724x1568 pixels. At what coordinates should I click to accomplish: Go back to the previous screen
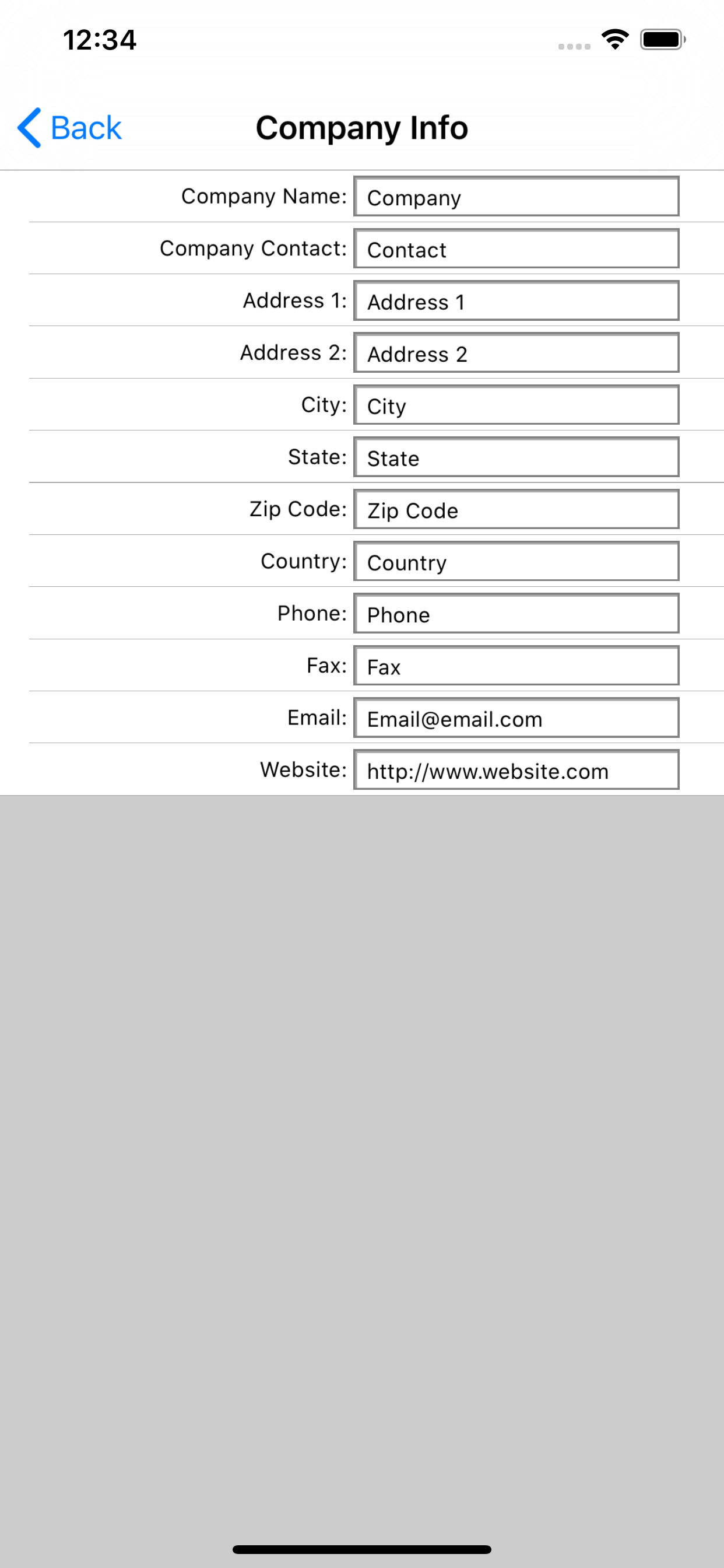(x=69, y=128)
